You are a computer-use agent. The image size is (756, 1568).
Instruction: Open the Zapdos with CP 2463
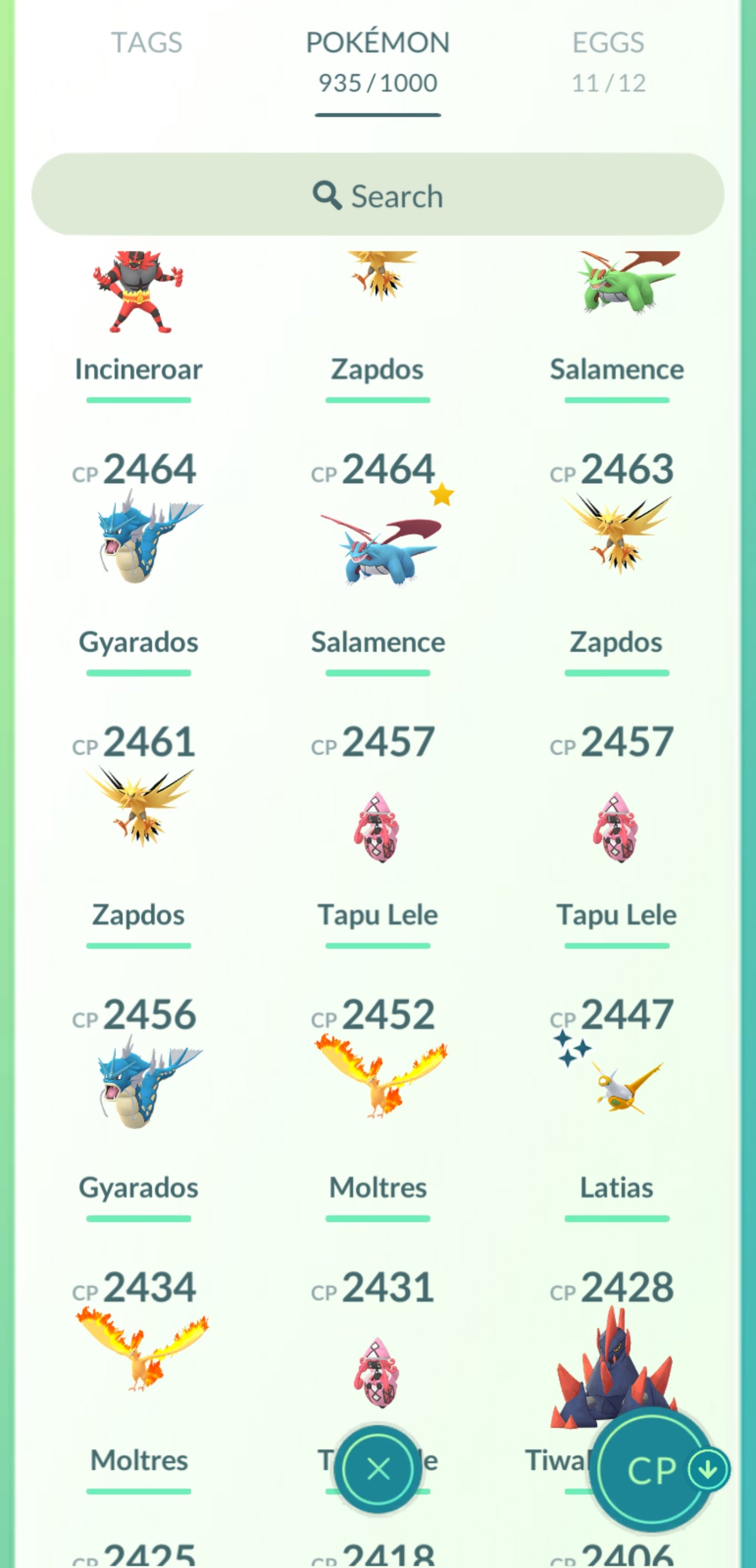(616, 536)
